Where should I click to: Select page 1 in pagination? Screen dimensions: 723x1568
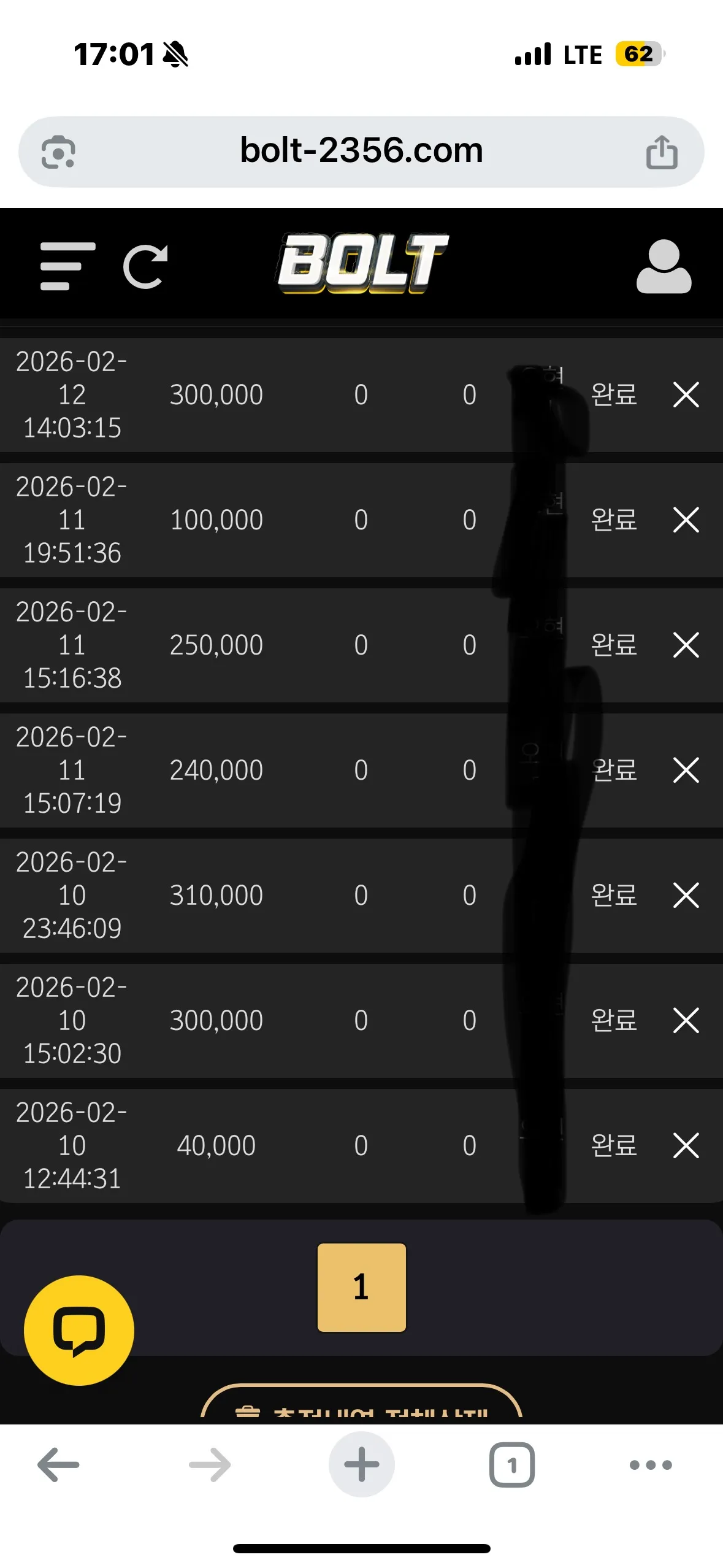[361, 1287]
